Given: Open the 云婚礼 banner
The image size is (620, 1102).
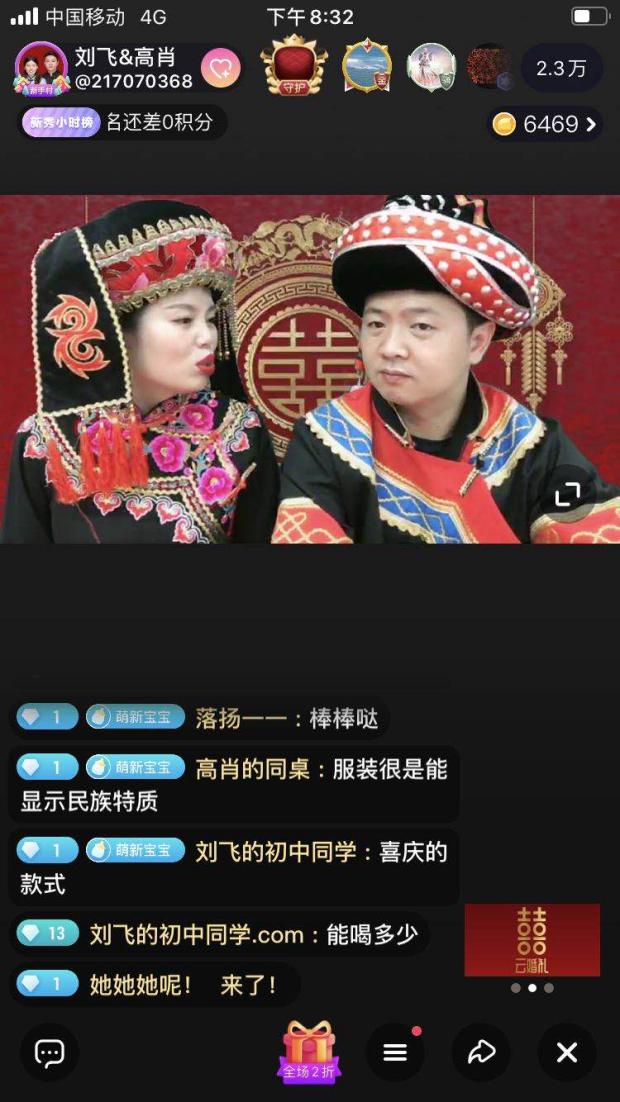Looking at the screenshot, I should pos(532,940).
